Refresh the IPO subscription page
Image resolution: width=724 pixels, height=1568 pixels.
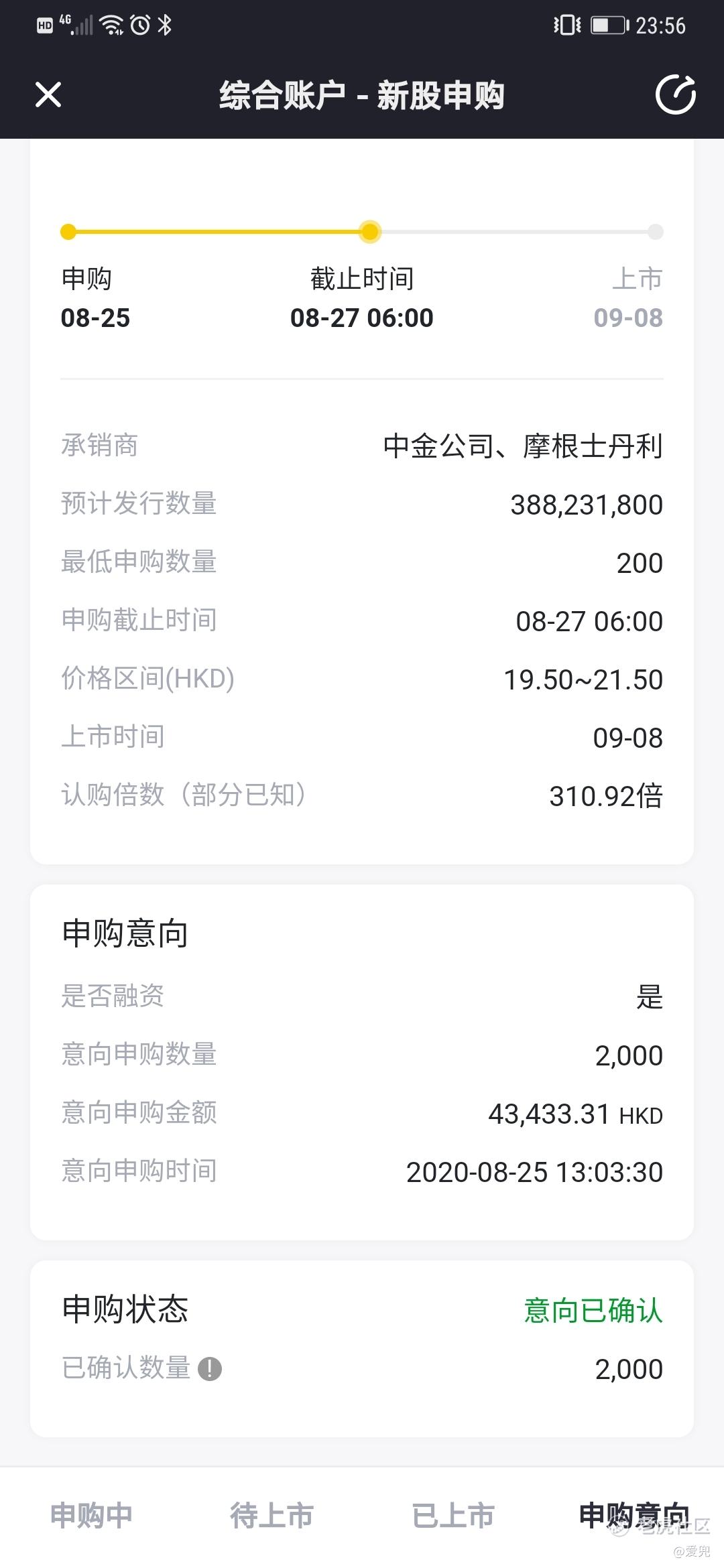(675, 94)
